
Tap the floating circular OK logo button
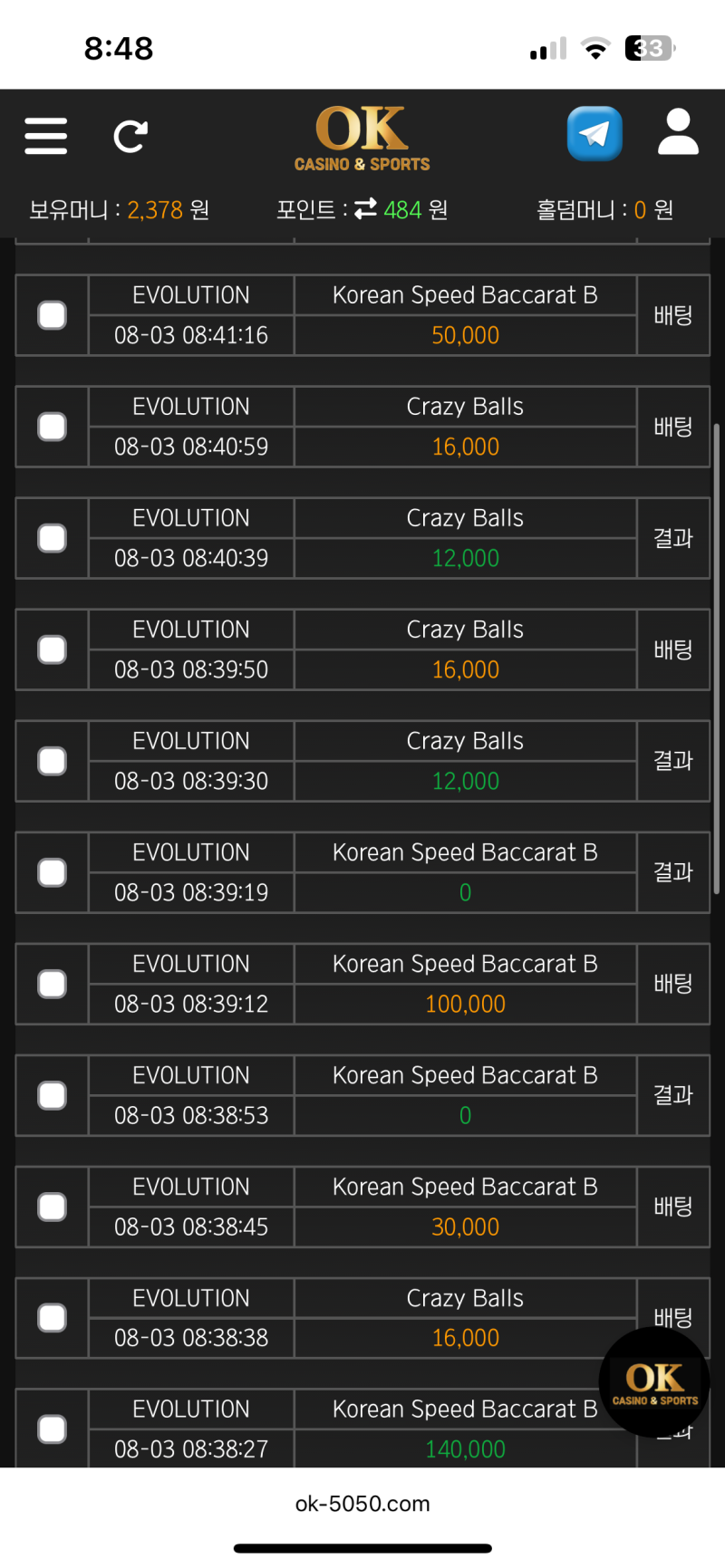click(655, 1381)
